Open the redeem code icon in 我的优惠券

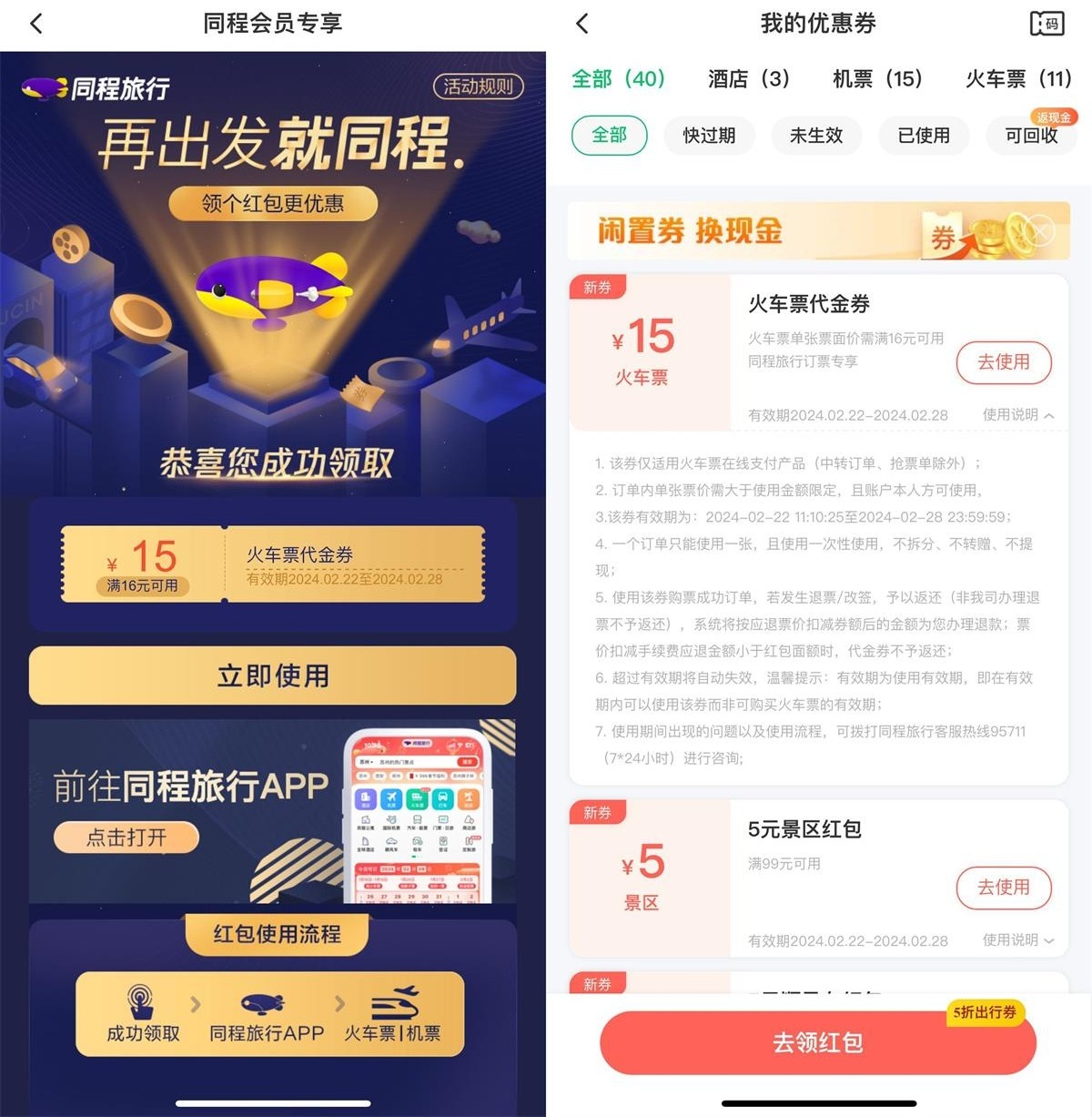click(x=1046, y=24)
